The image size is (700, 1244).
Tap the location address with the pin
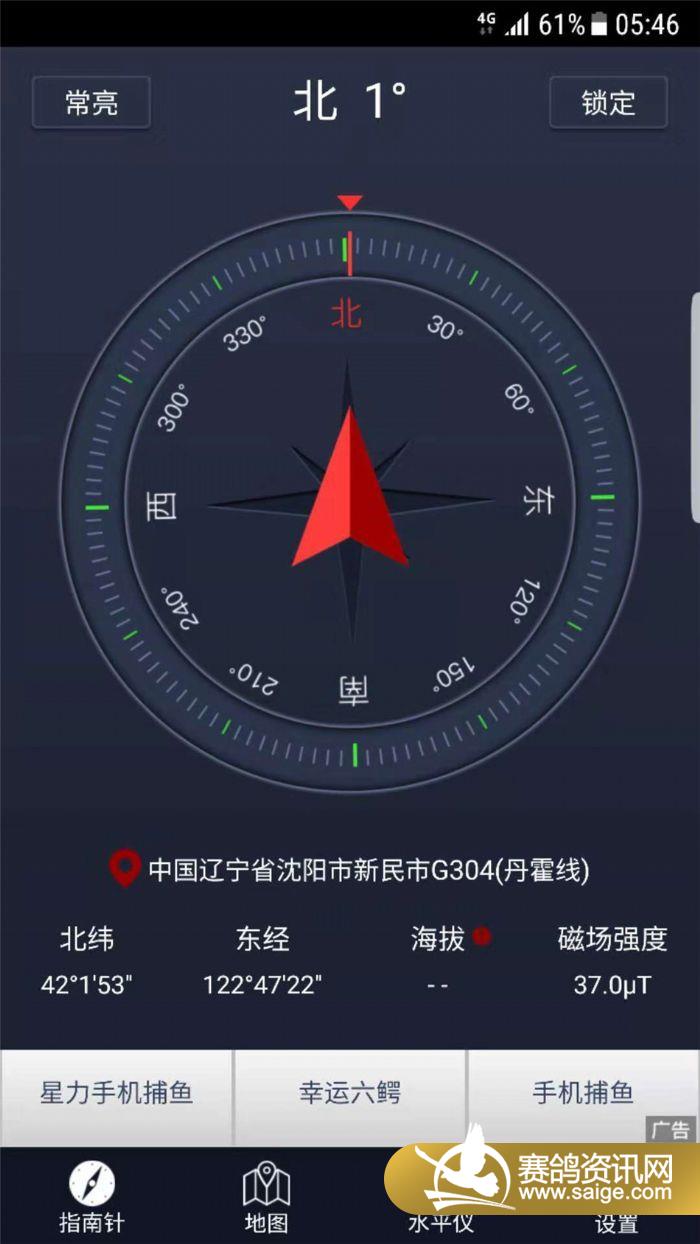click(350, 870)
